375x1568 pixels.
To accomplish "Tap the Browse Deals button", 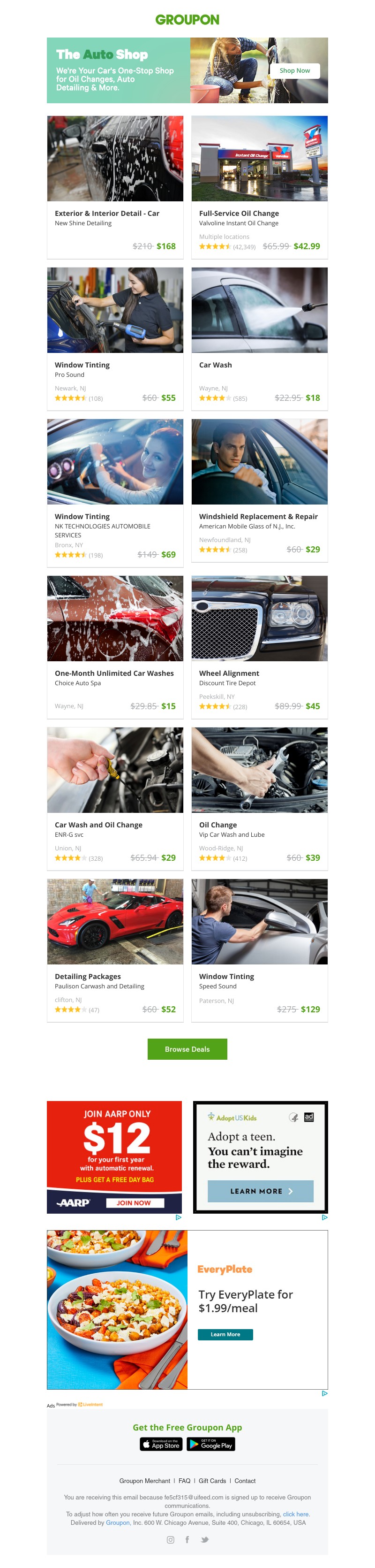I will pyautogui.click(x=187, y=1049).
